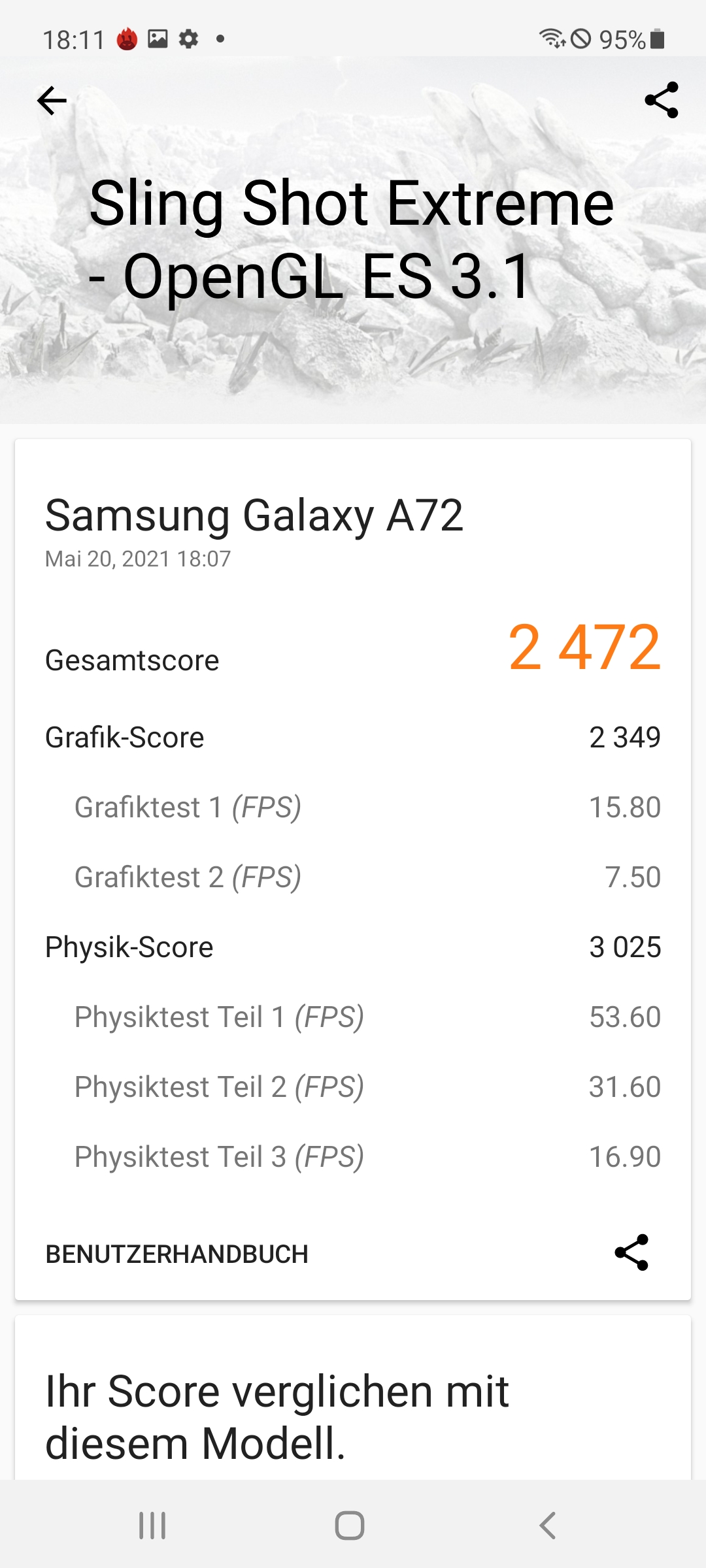Go back using the top-left arrow
Screen dimensions: 706x1568
[x=52, y=101]
